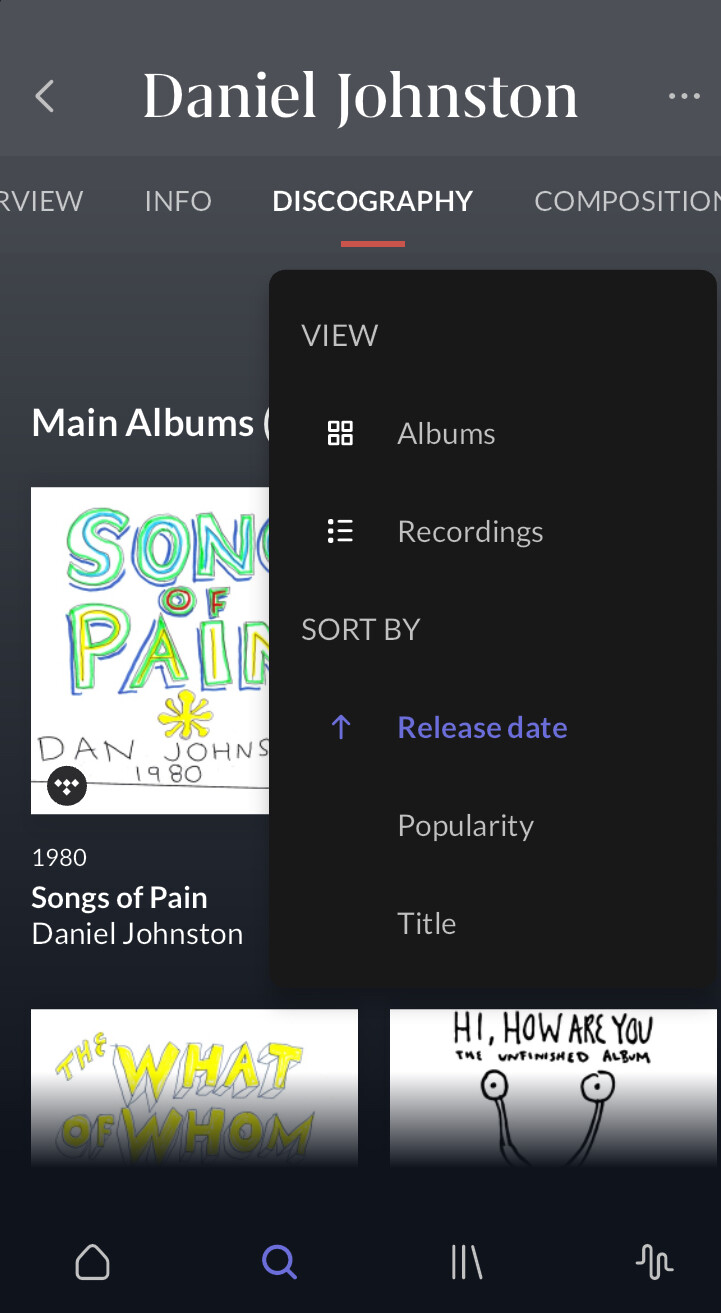The image size is (721, 1313).
Task: Open the Songs of Pain album
Action: point(150,650)
